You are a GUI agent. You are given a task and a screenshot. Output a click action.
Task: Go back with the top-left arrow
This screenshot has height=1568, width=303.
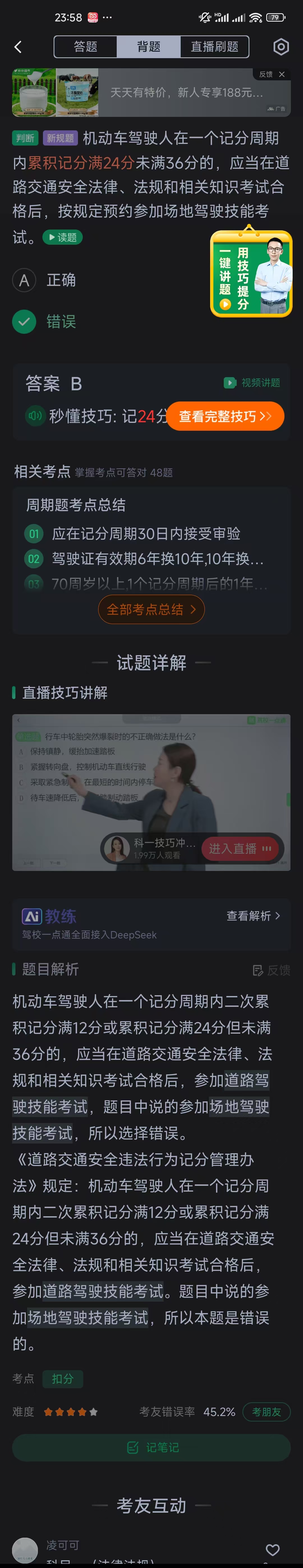(18, 47)
